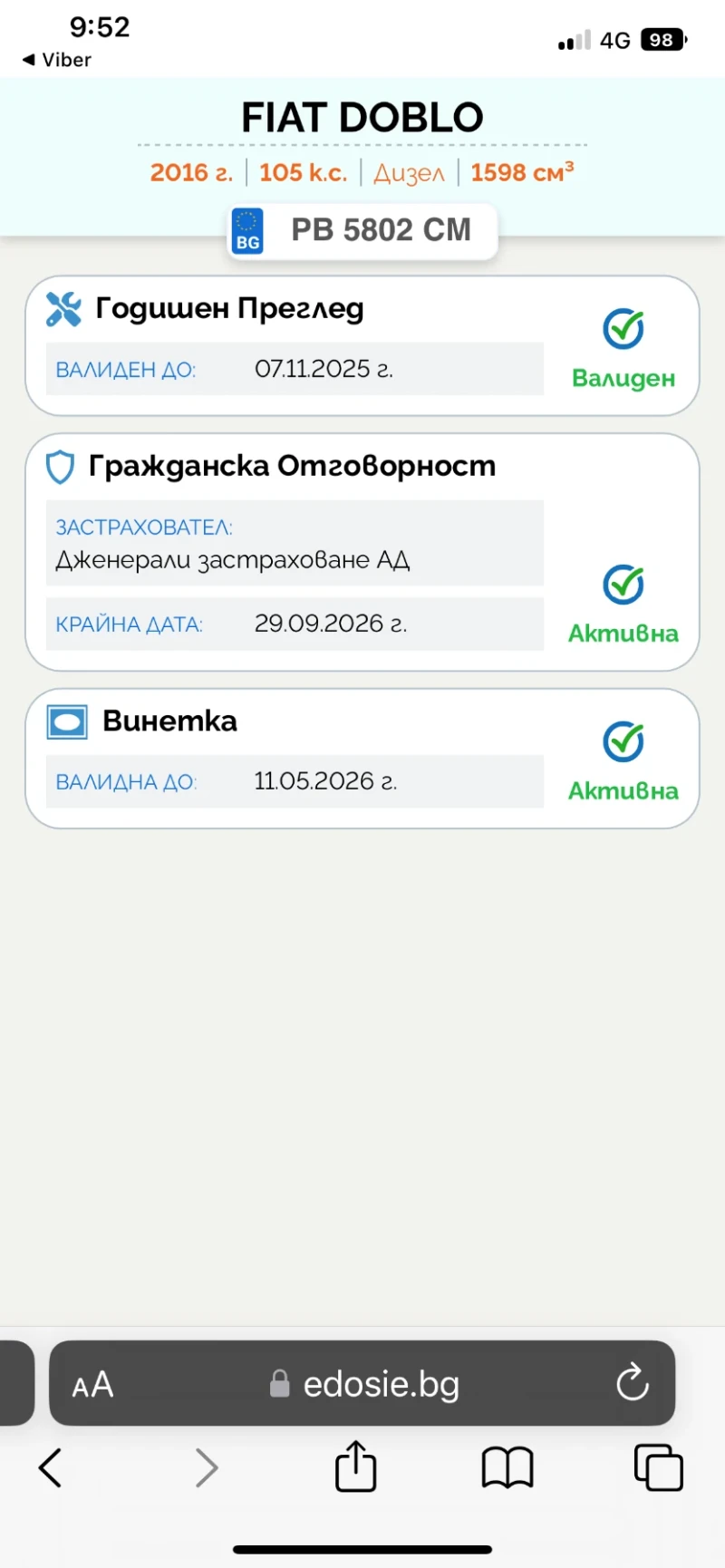725x1568 pixels.
Task: Click the shield icon for Гражданска Отговорност
Action: pos(59,466)
